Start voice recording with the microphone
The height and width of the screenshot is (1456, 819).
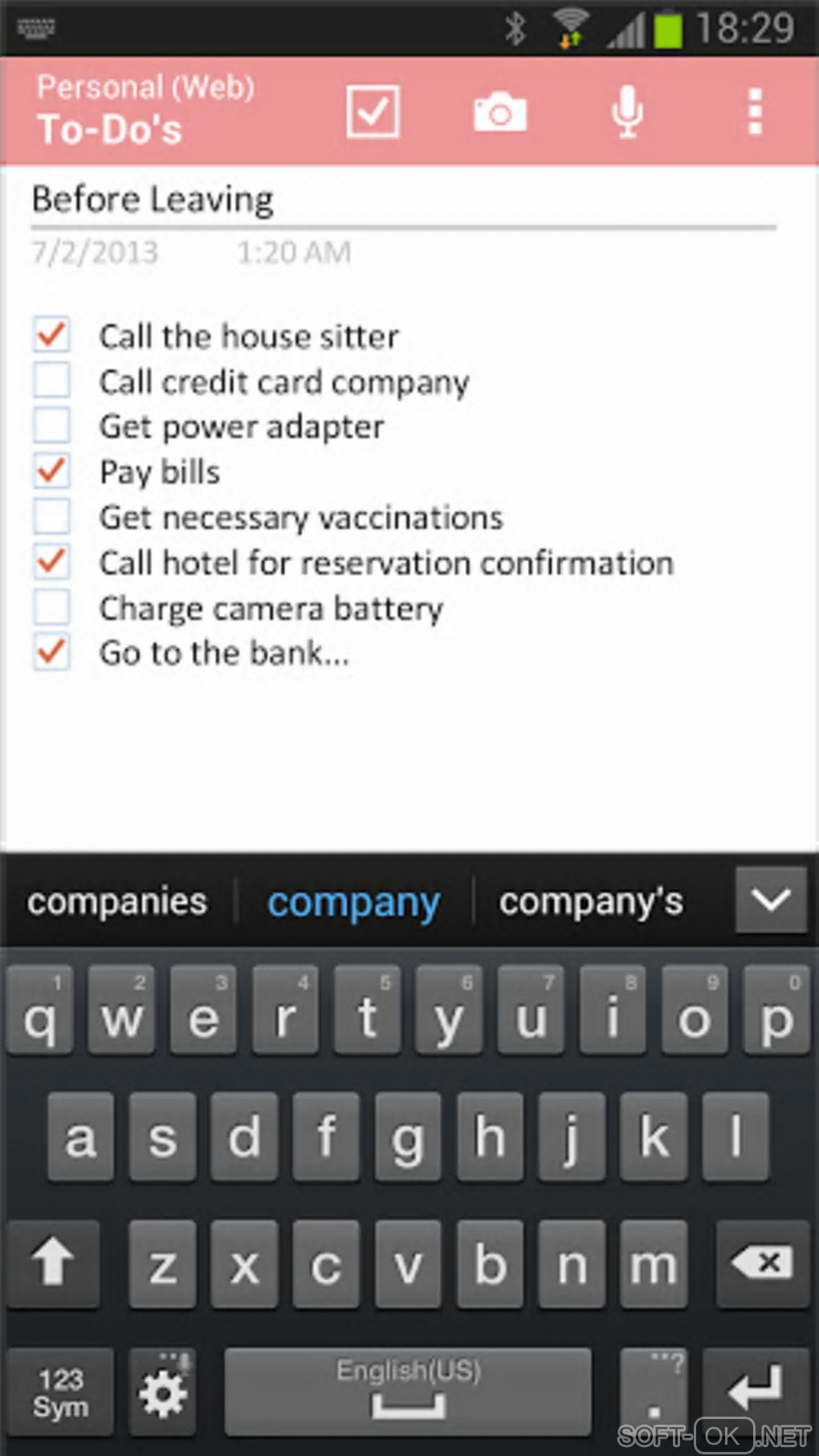626,112
